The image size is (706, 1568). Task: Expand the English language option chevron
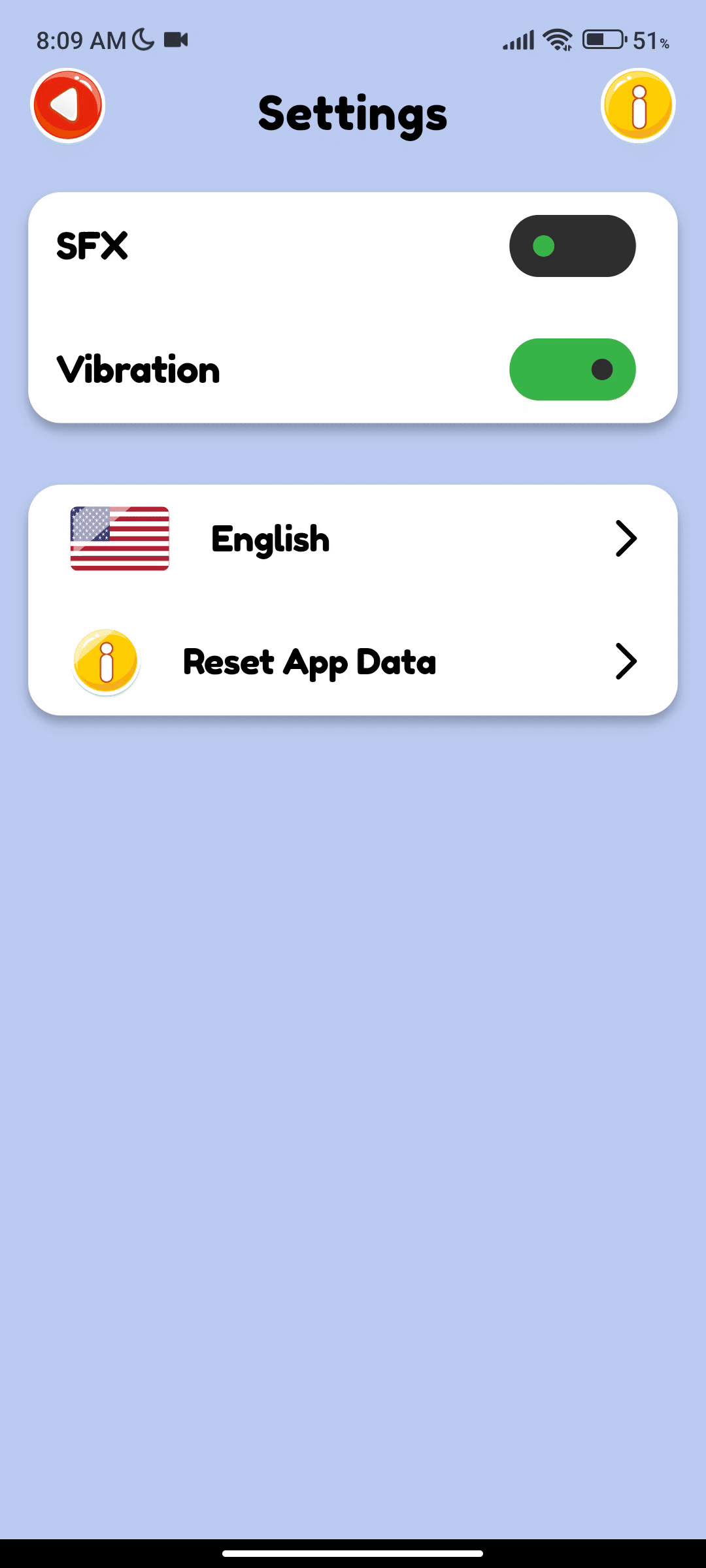click(626, 538)
